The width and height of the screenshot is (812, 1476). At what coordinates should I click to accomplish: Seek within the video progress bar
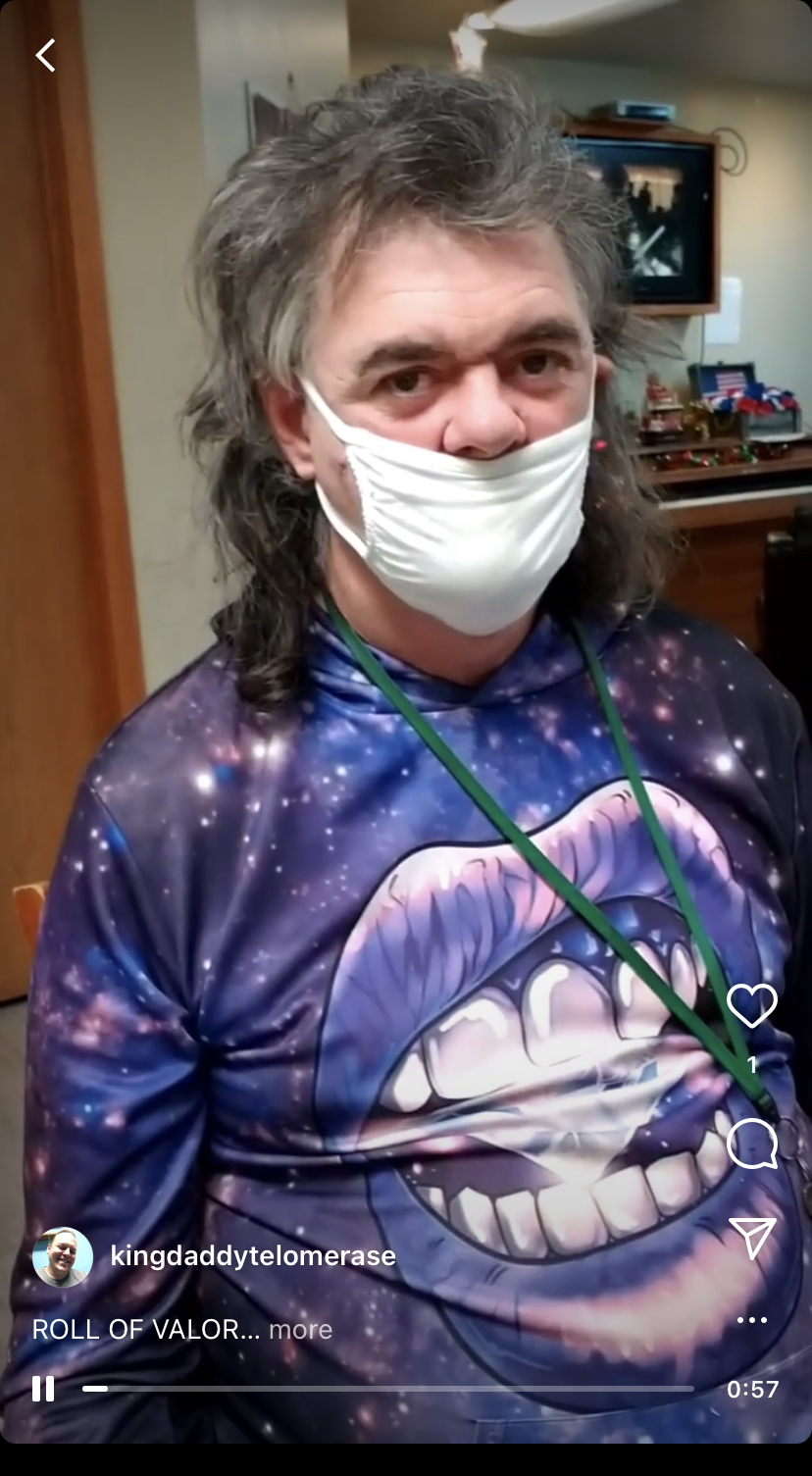point(388,1389)
